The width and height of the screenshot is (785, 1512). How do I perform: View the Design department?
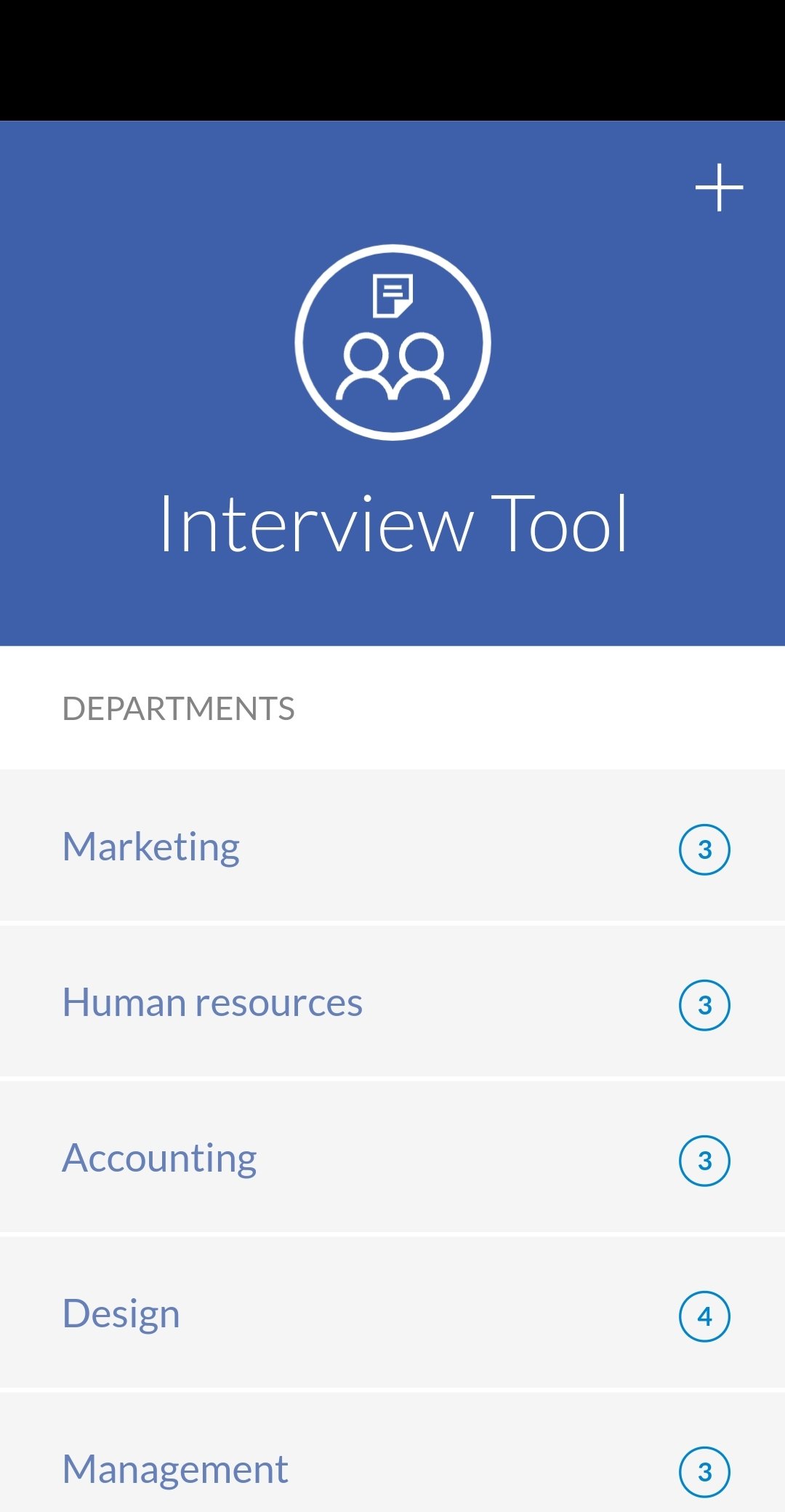pos(392,1313)
